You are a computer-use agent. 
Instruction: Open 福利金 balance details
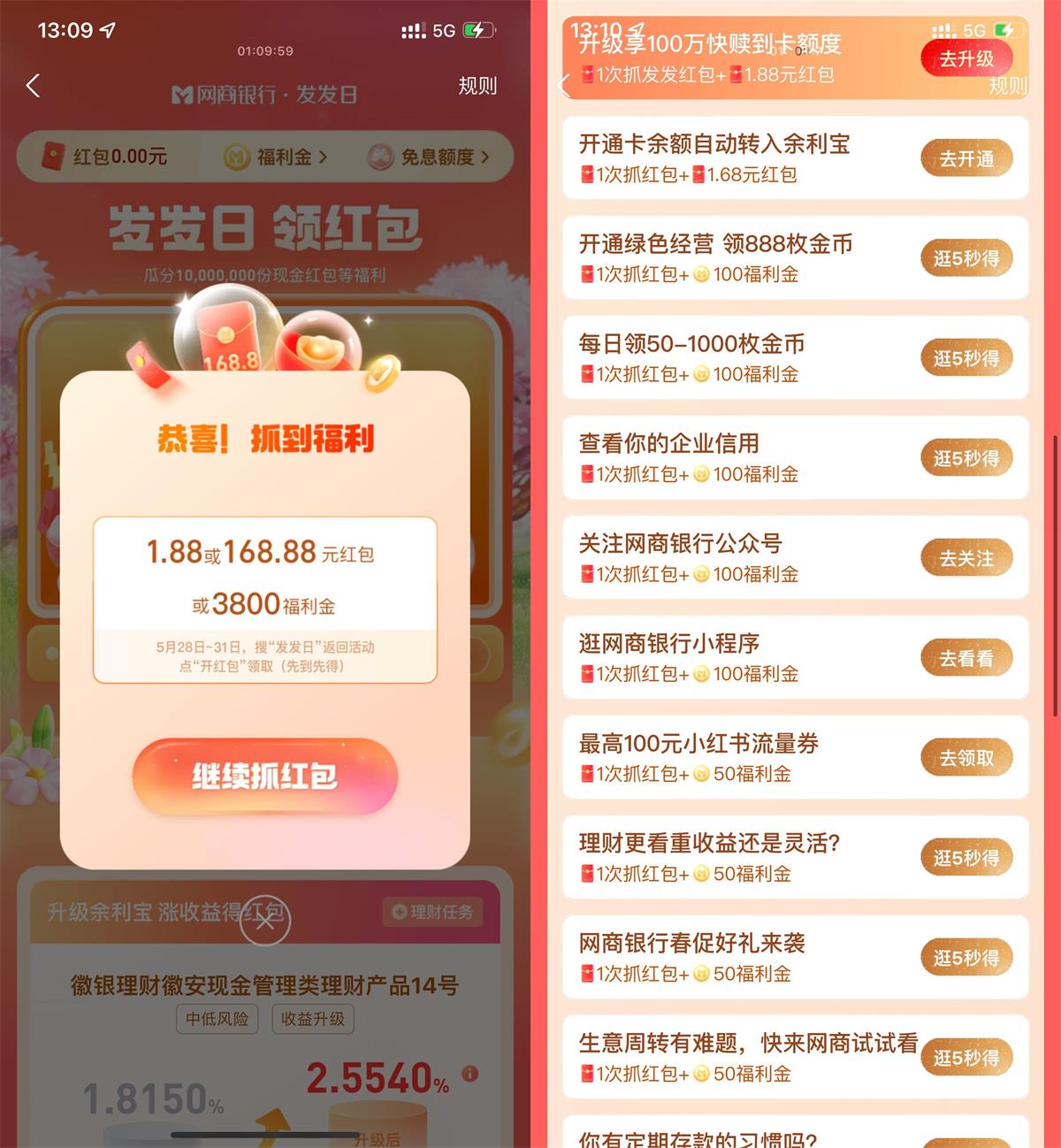275,157
